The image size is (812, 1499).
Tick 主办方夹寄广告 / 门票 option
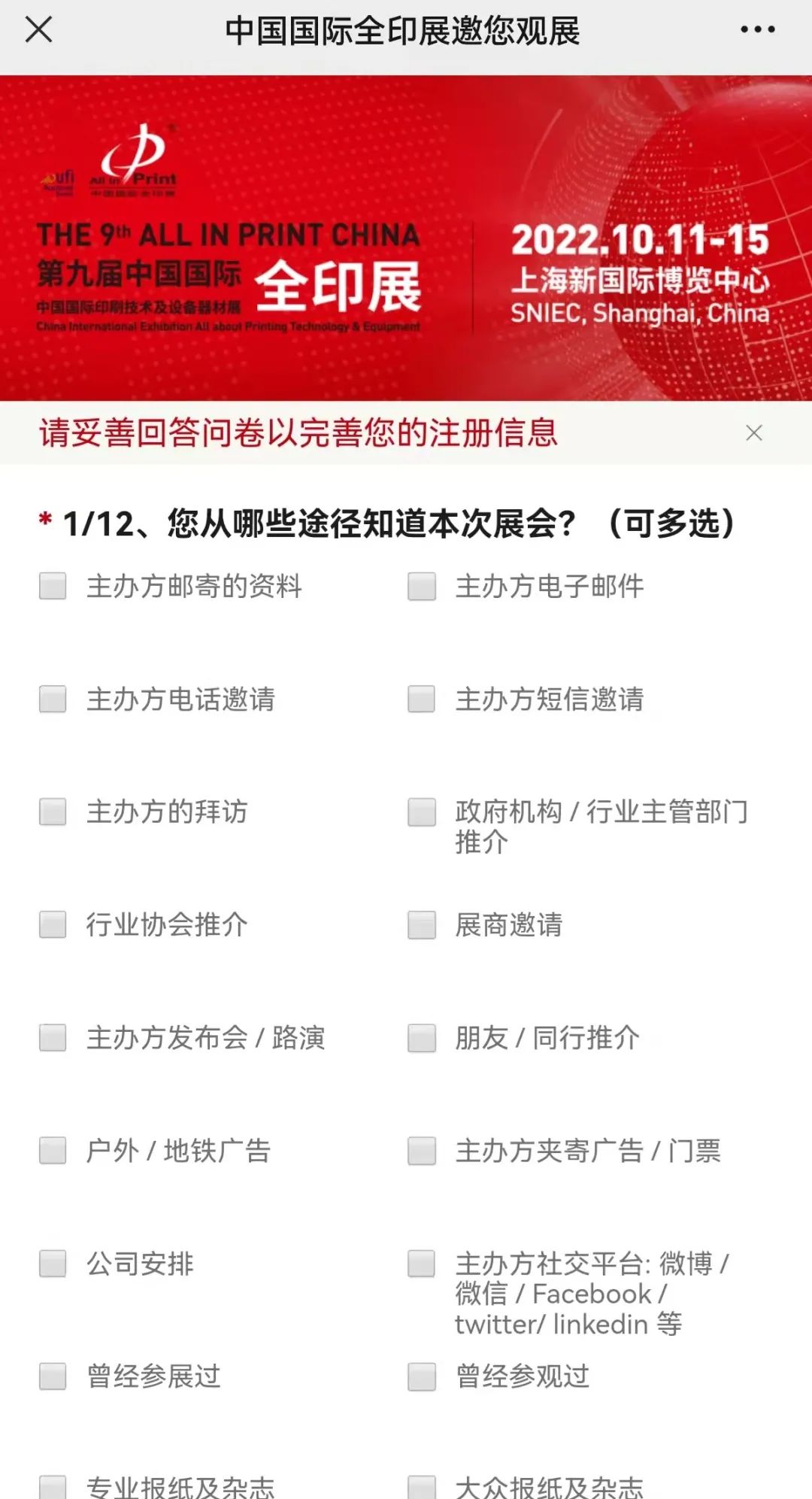(x=422, y=1151)
